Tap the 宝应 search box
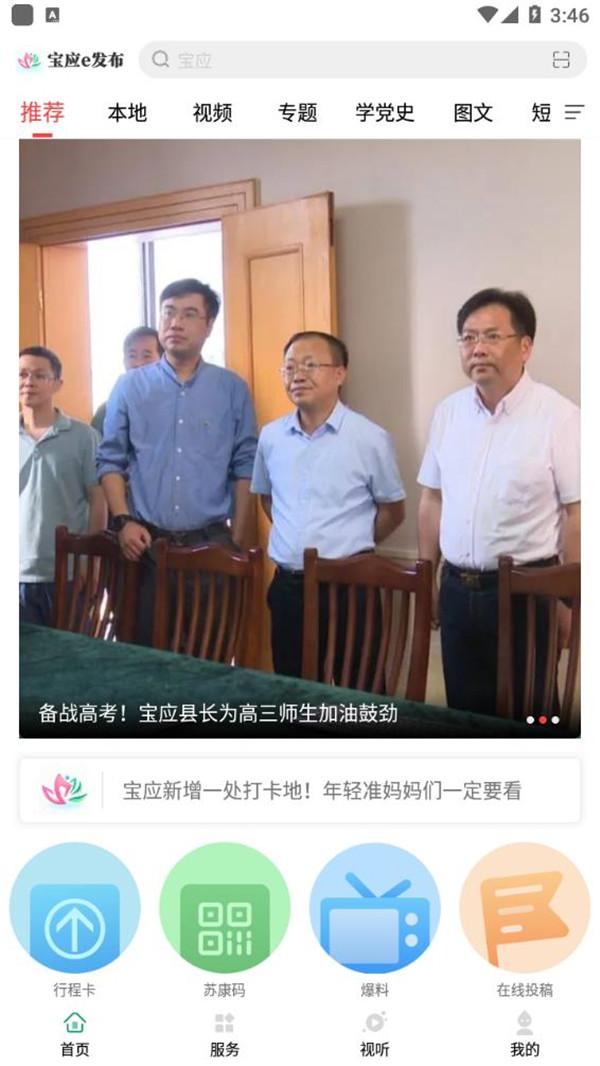The width and height of the screenshot is (600, 1066). pyautogui.click(x=340, y=60)
